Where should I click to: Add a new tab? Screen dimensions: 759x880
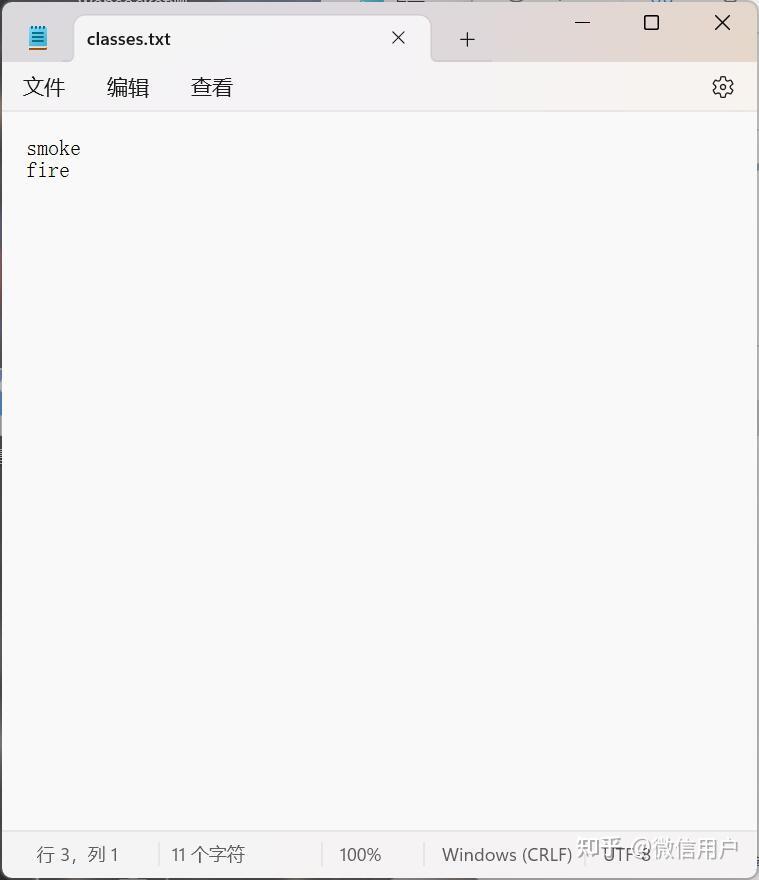click(x=467, y=39)
